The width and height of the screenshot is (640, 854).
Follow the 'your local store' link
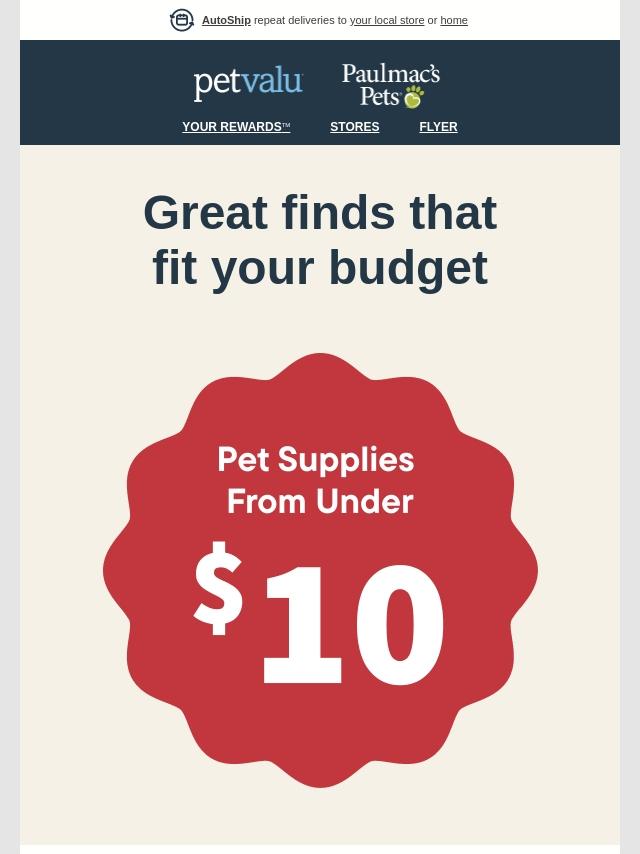[387, 20]
